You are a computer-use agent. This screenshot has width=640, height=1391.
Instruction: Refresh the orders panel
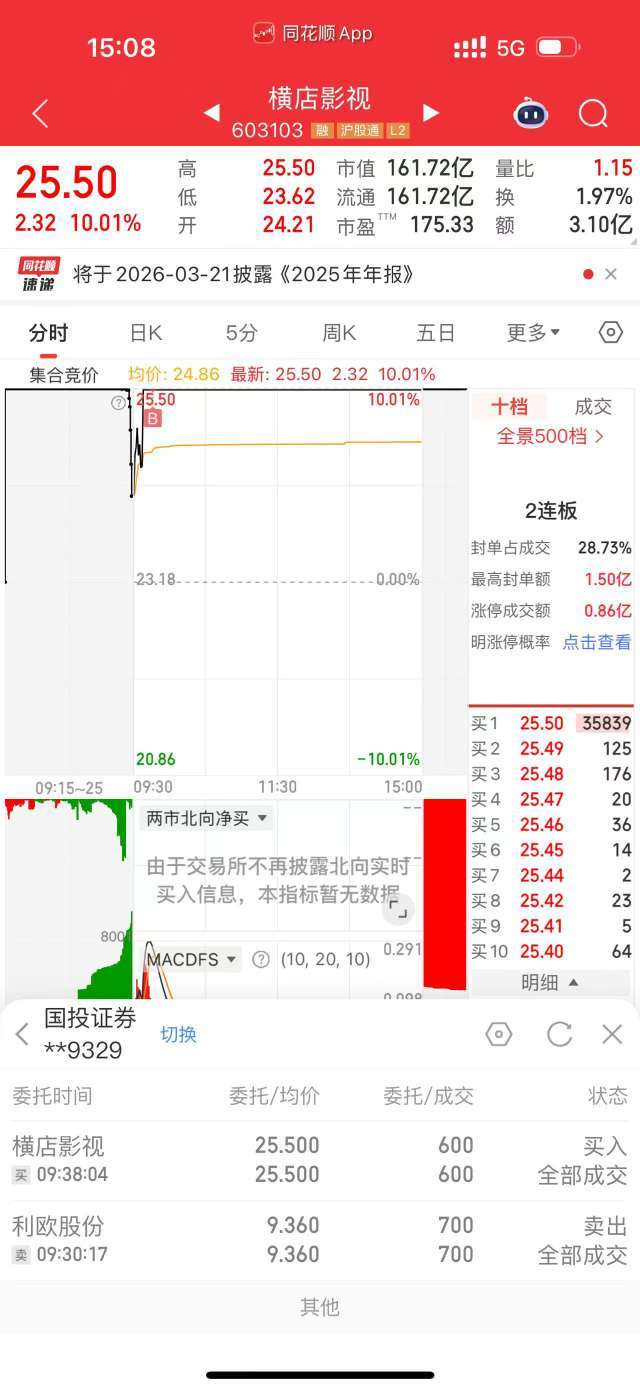(x=559, y=1034)
